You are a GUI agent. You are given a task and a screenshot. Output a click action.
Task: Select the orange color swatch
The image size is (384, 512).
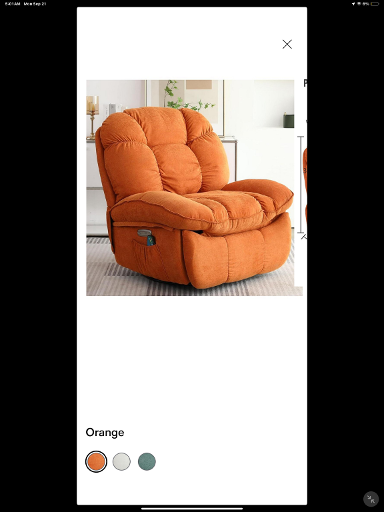coord(96,461)
